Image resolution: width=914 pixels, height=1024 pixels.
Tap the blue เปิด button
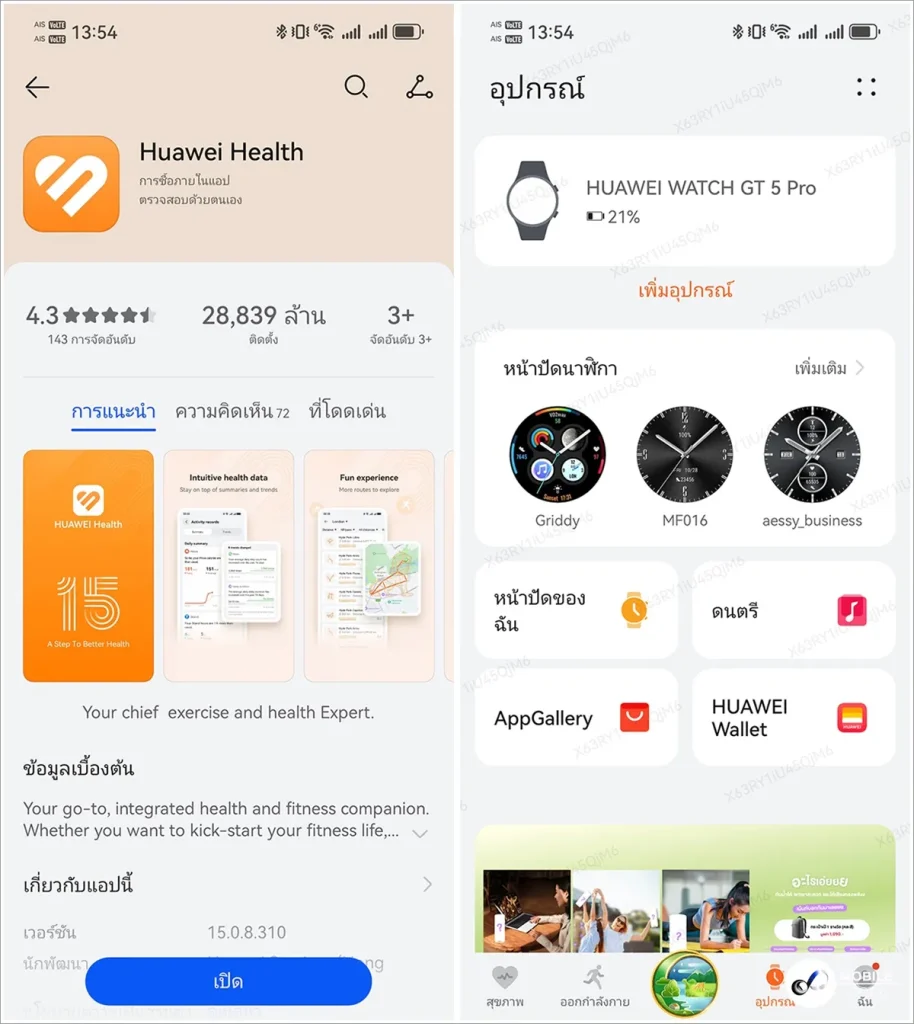(228, 981)
